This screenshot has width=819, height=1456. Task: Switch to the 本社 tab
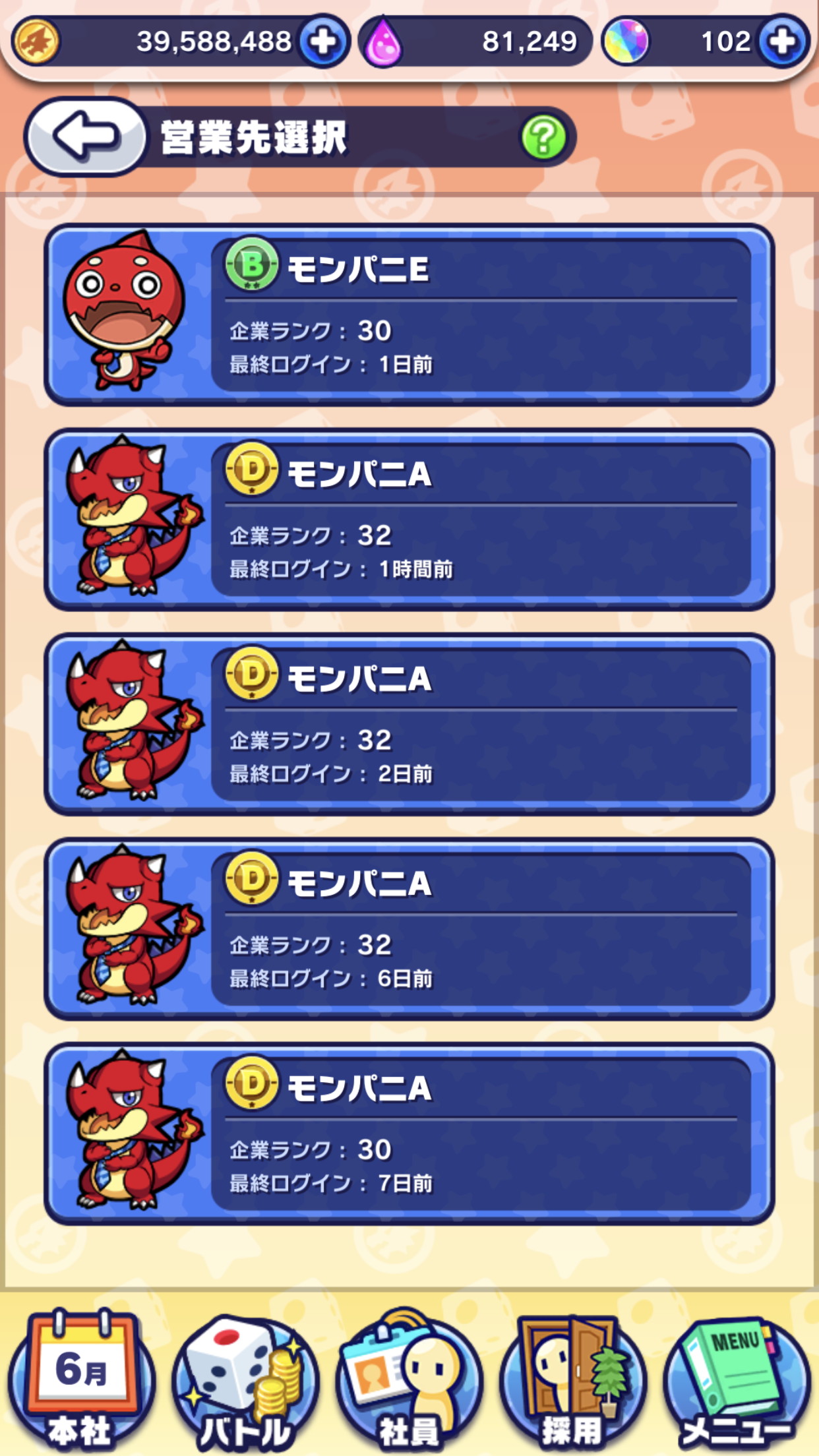81,1381
